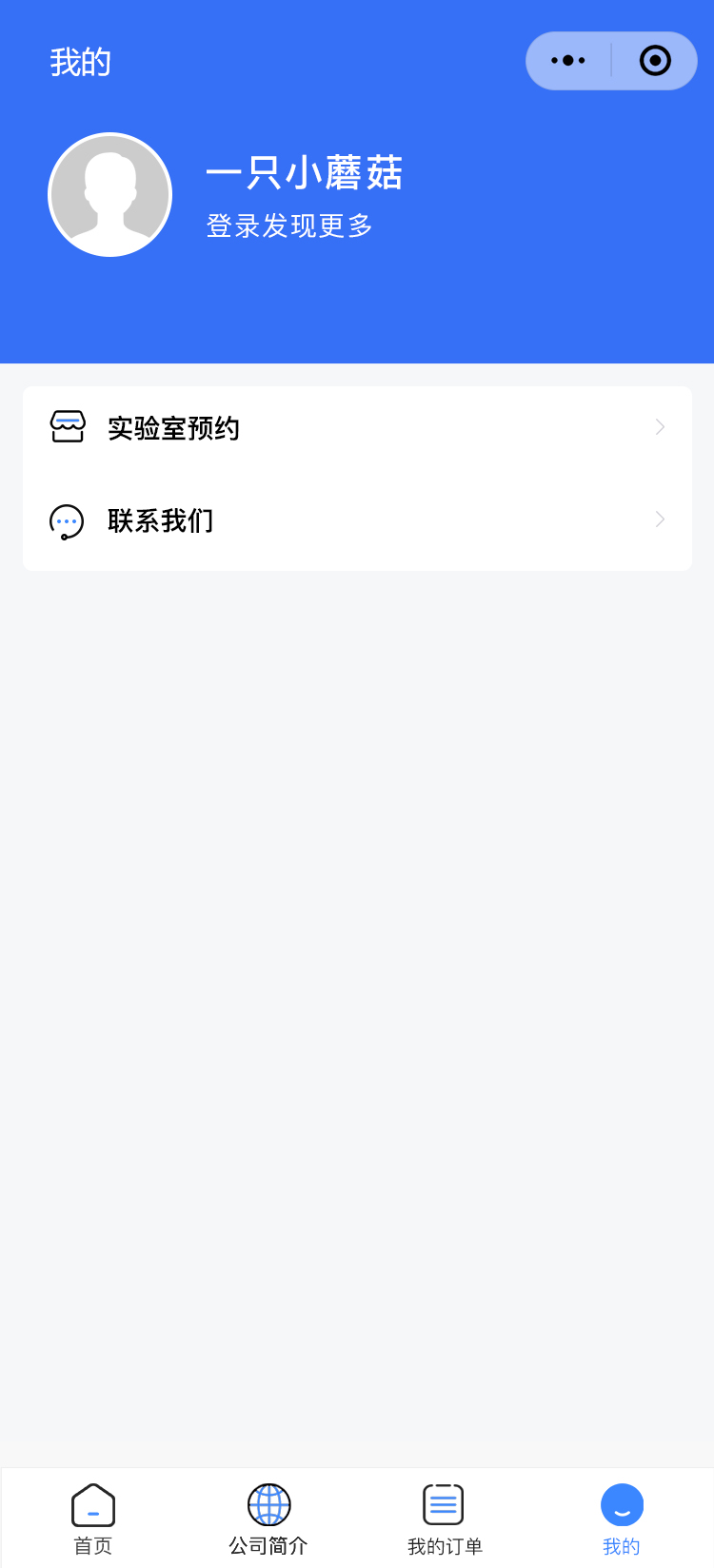Tap the profile avatar to log in

(110, 195)
